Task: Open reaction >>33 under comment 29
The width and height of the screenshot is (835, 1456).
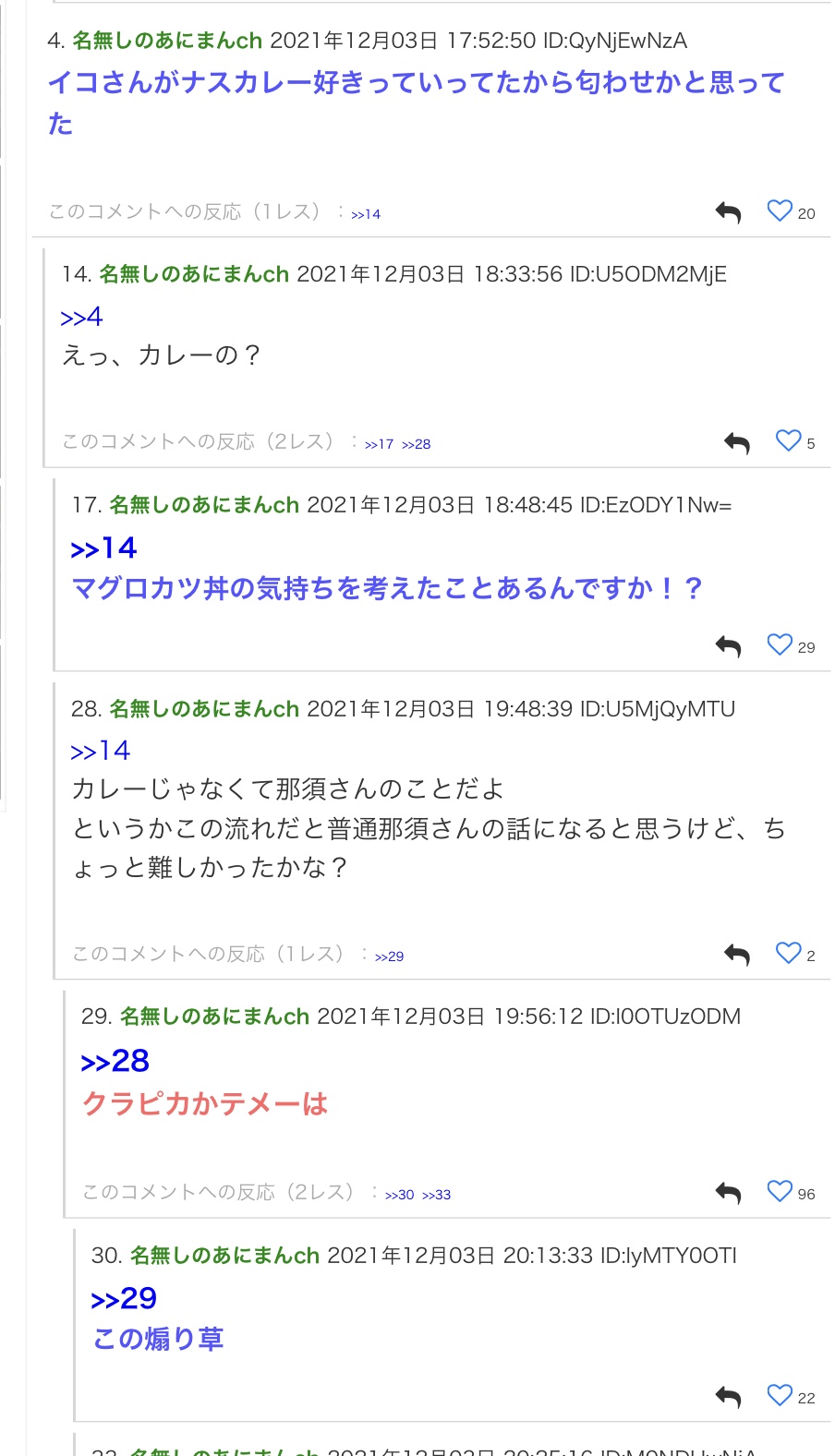Action: coord(437,1195)
